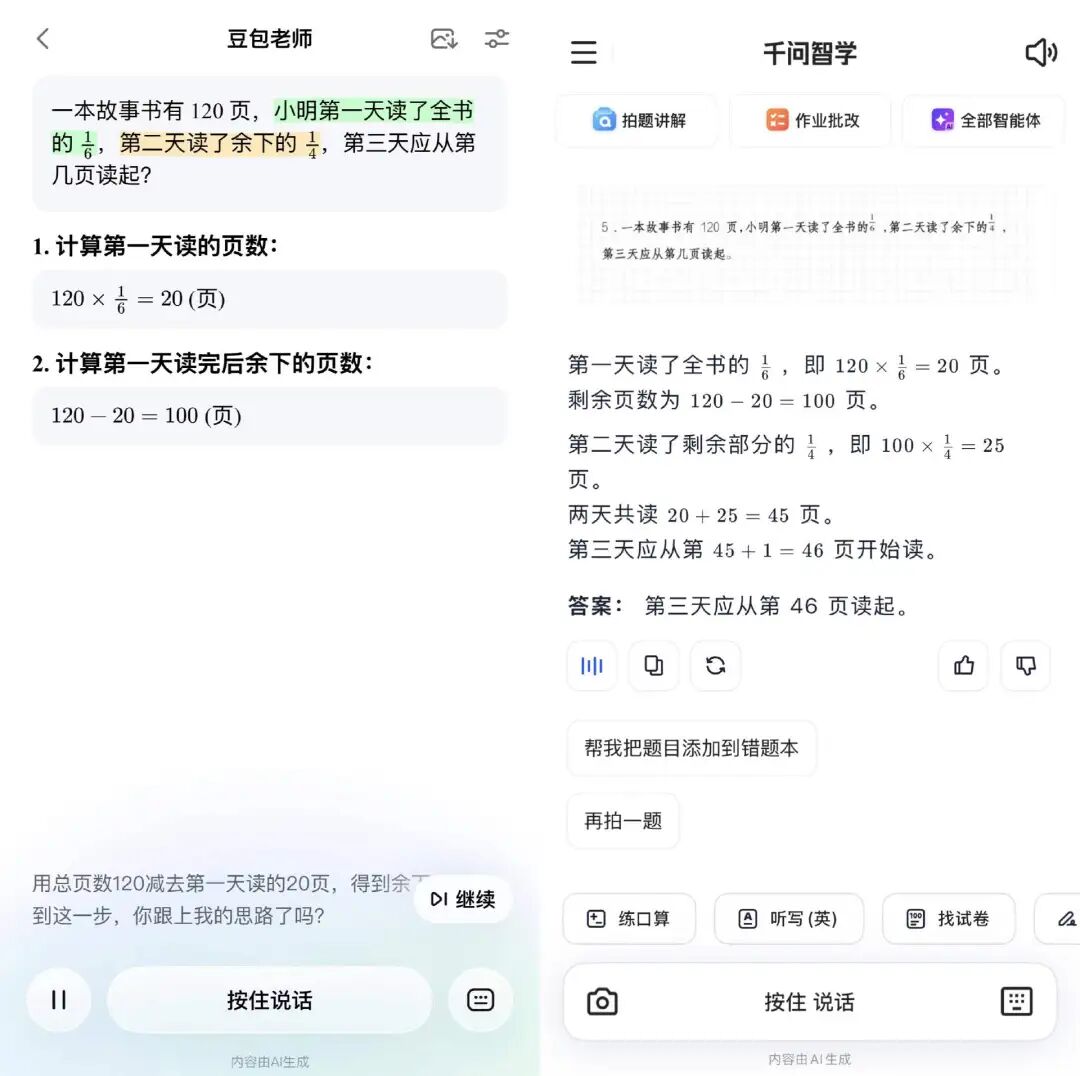Give the answer a thumbs down
This screenshot has height=1076, width=1080.
1026,666
